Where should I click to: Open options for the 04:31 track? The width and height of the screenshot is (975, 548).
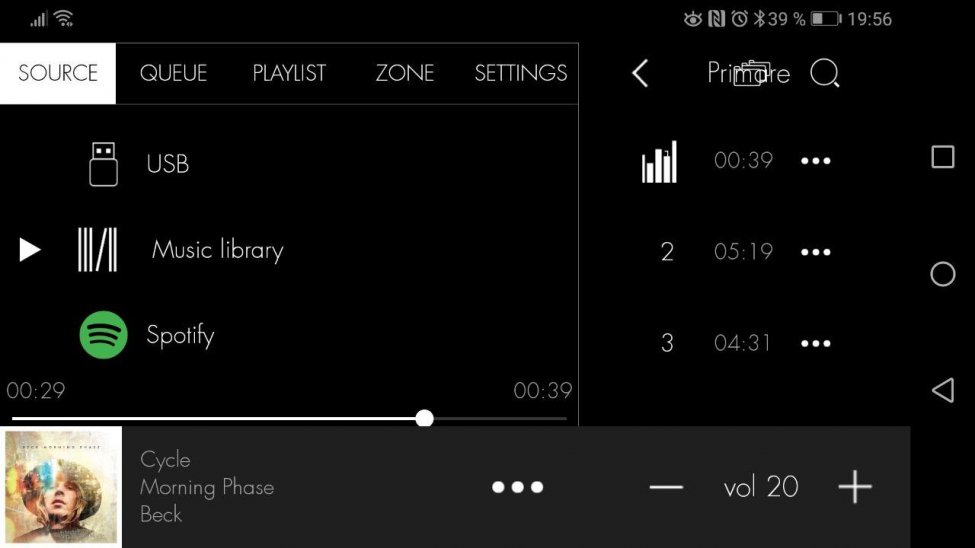[815, 343]
